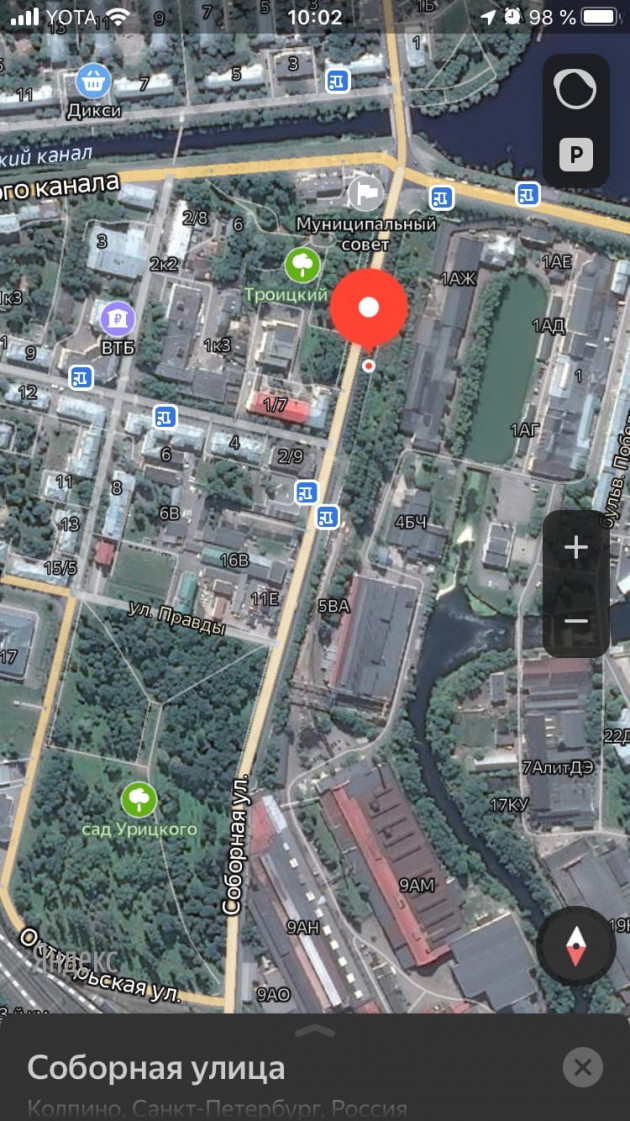Screen dimensions: 630x1121
Task: Open the Троицкий park marker
Action: click(x=302, y=265)
